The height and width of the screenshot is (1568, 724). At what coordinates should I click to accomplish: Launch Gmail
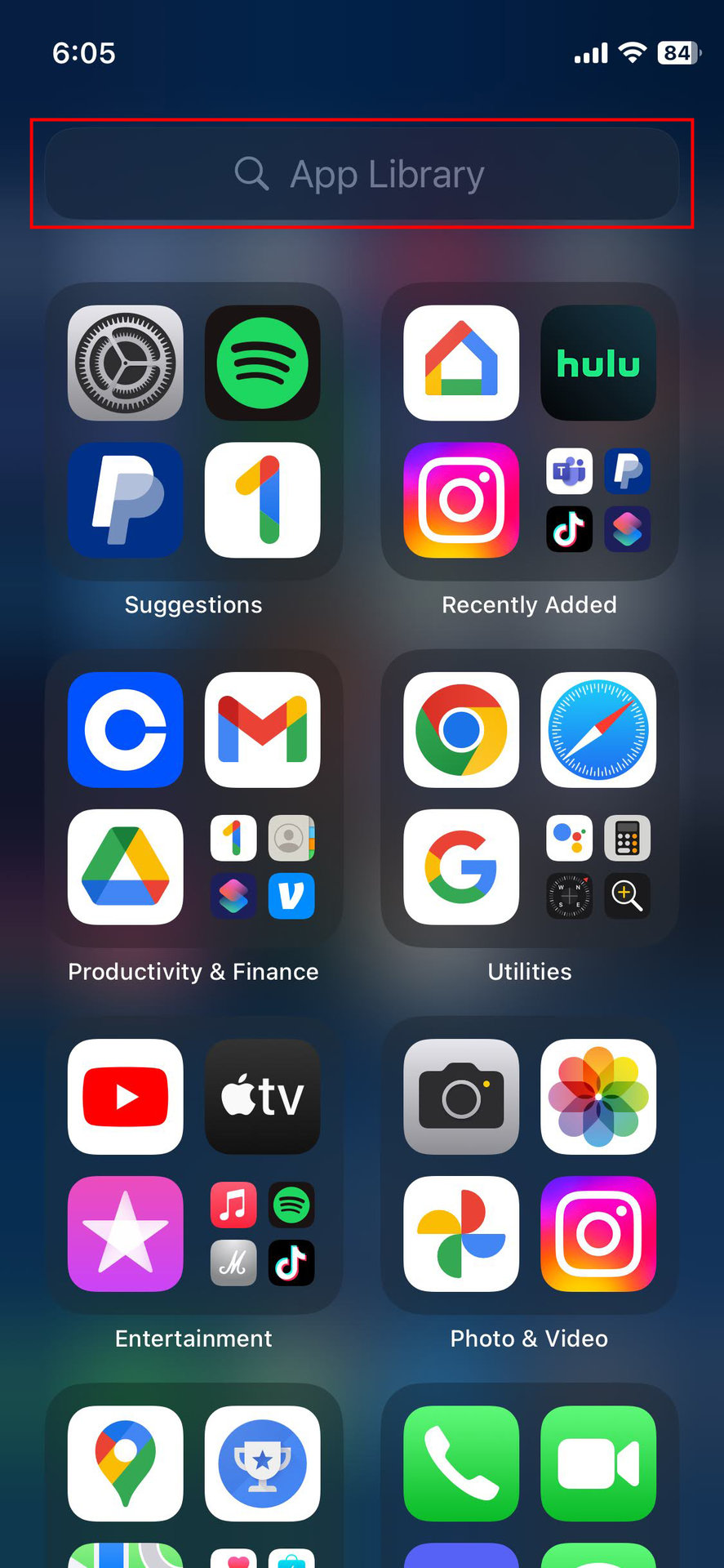click(262, 730)
